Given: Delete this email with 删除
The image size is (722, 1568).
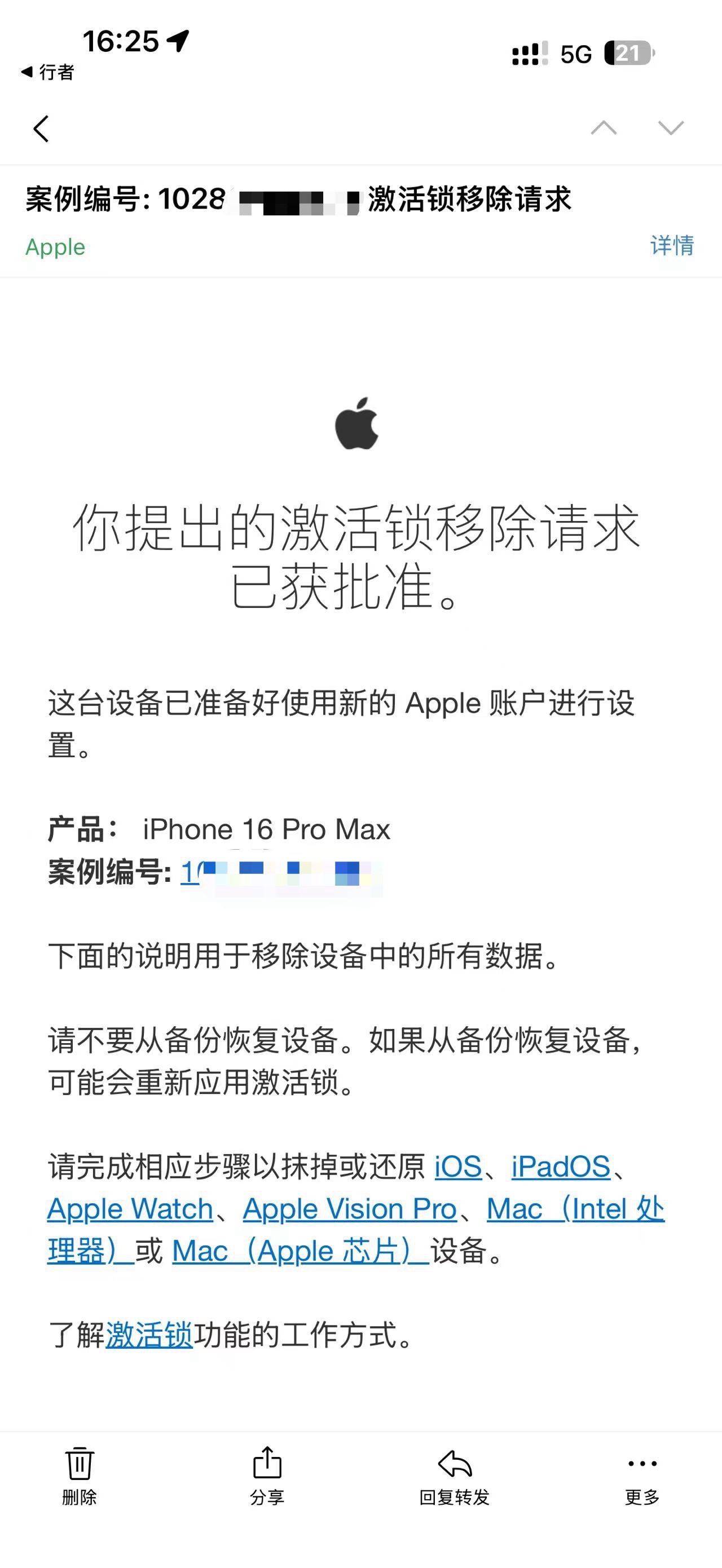Looking at the screenshot, I should (x=79, y=1476).
